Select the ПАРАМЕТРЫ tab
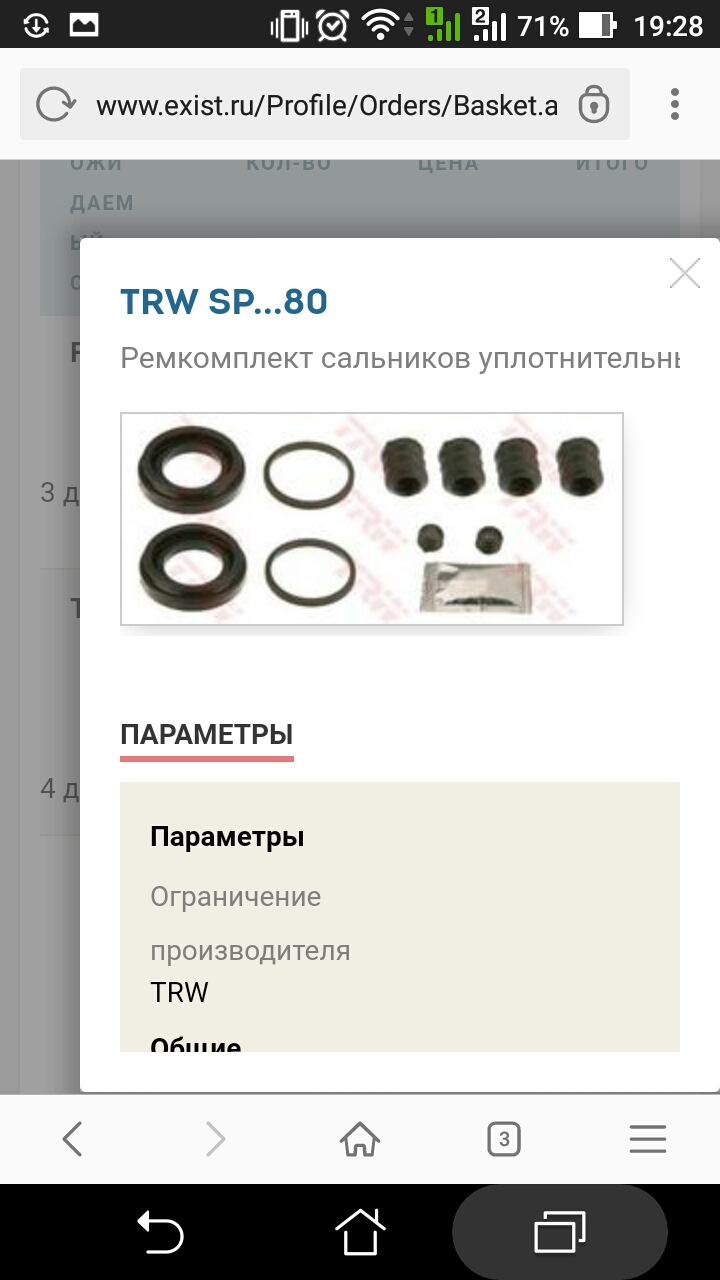720x1280 pixels. click(x=206, y=735)
